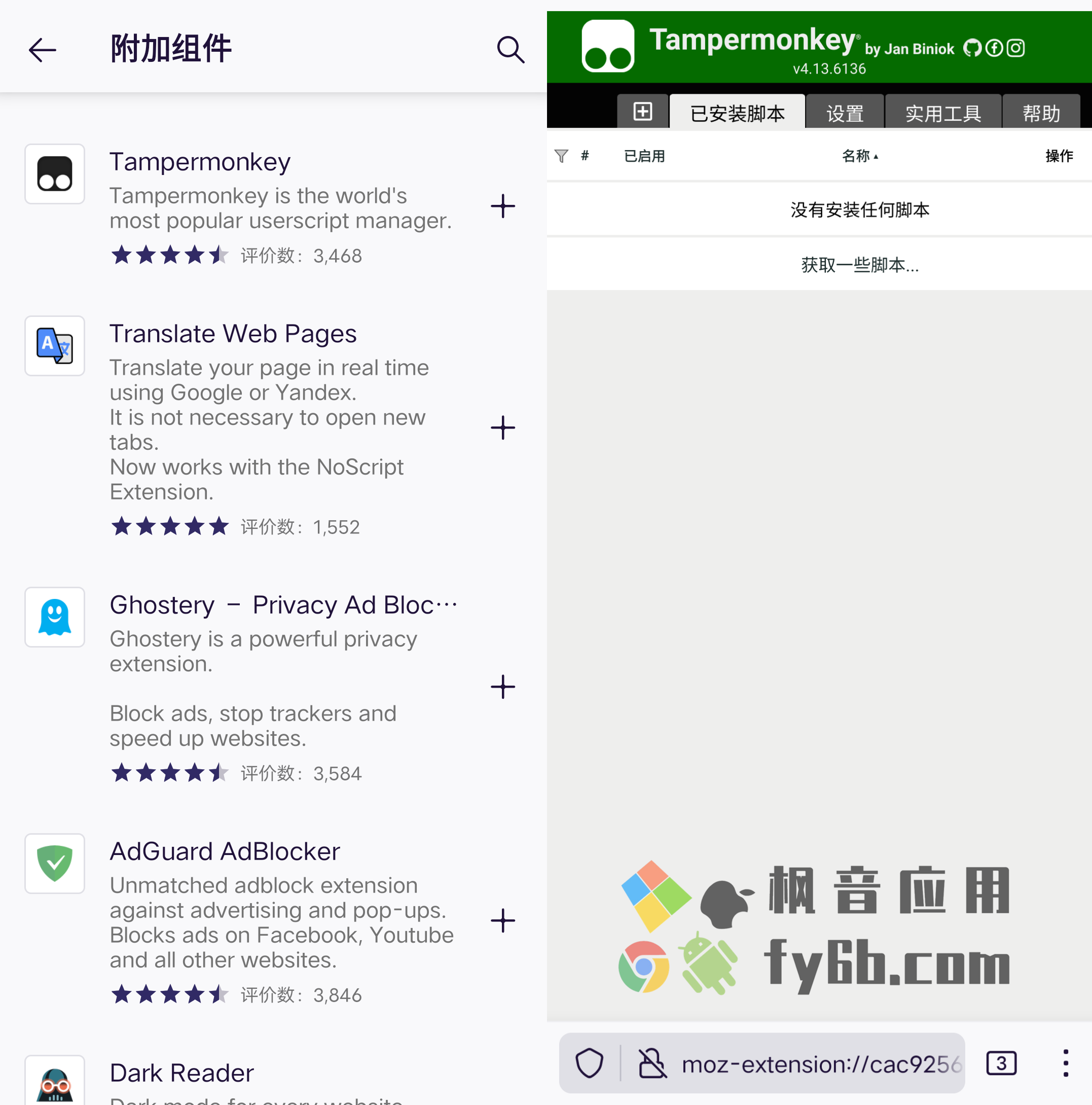Viewport: 1092px width, 1105px height.
Task: Tap 获取一些脚本 link
Action: click(859, 265)
